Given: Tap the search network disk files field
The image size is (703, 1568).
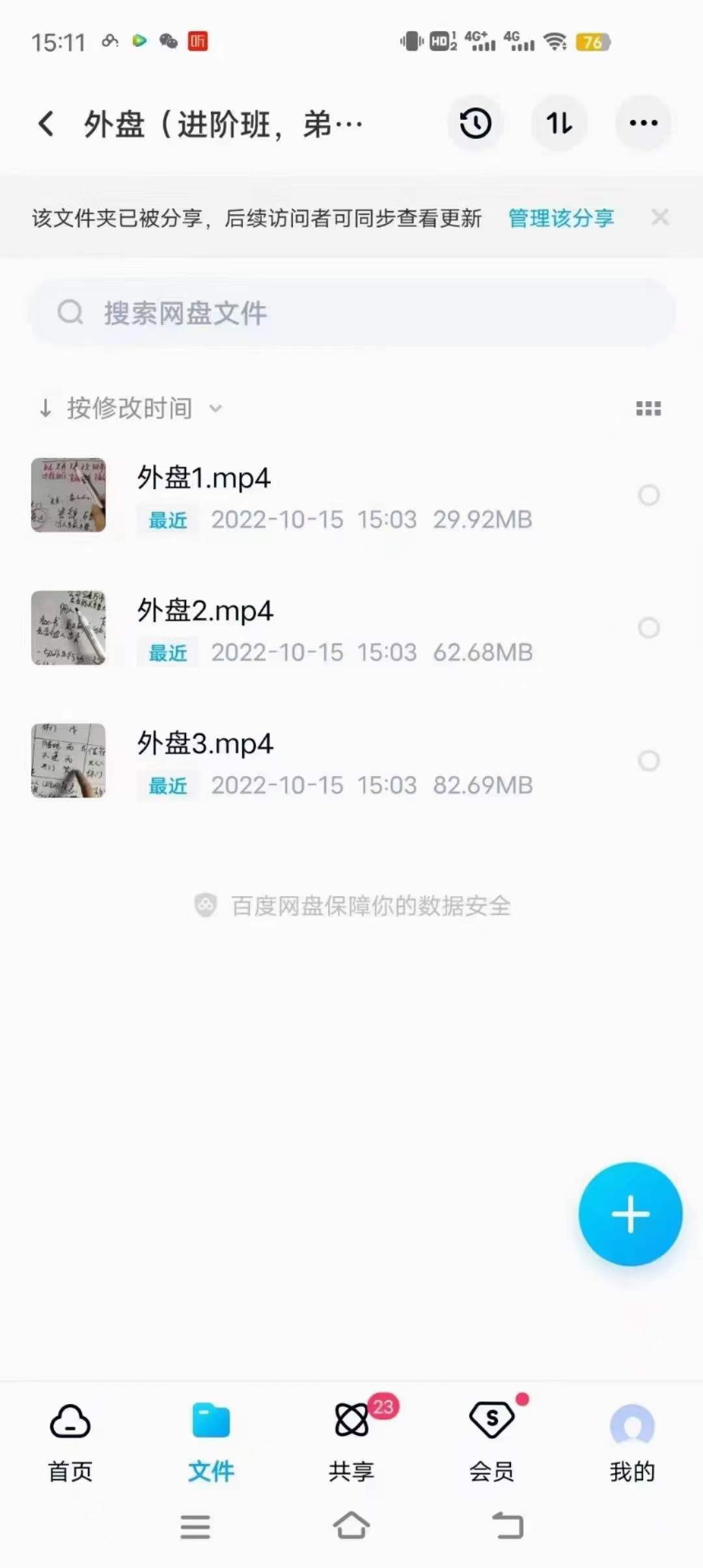Looking at the screenshot, I should pos(351,313).
